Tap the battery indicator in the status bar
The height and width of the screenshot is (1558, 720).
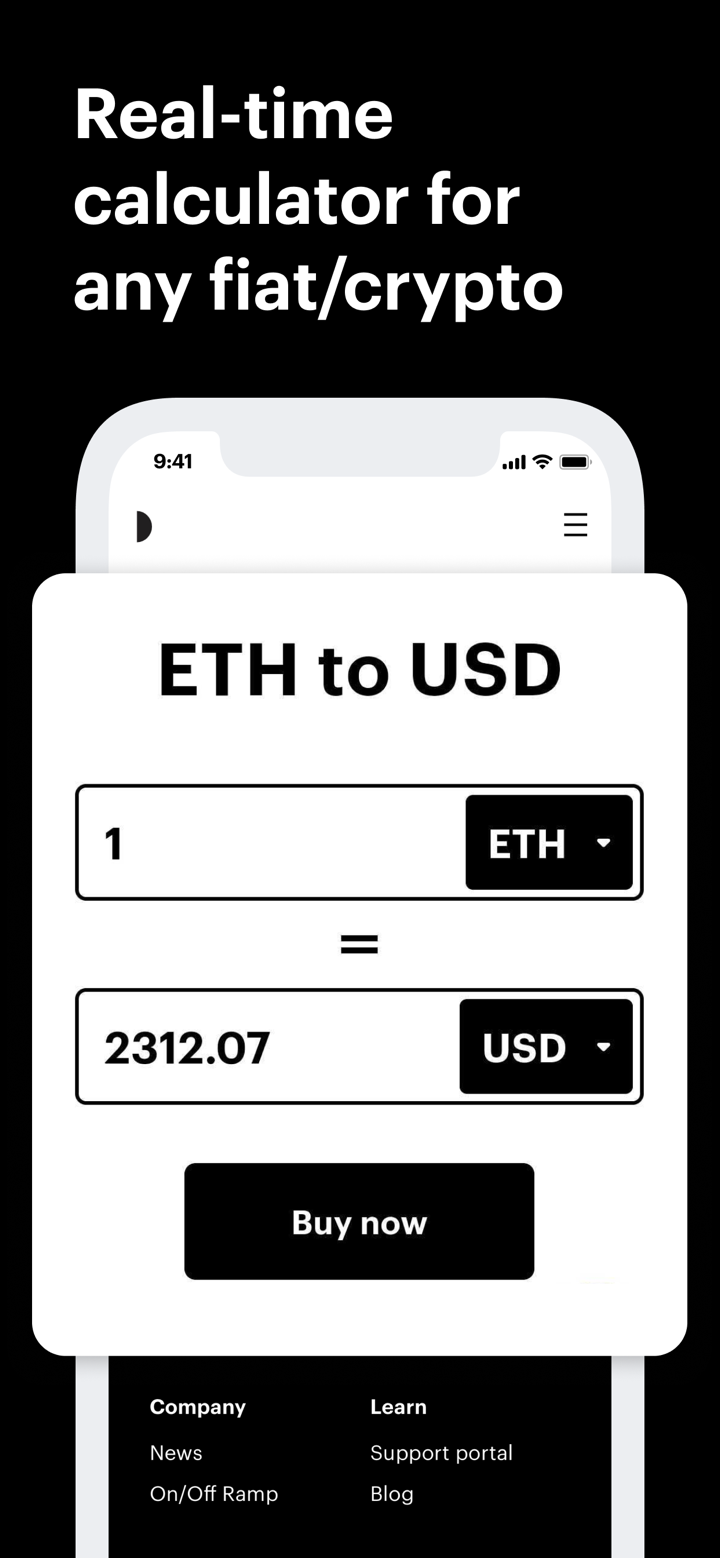pyautogui.click(x=574, y=461)
